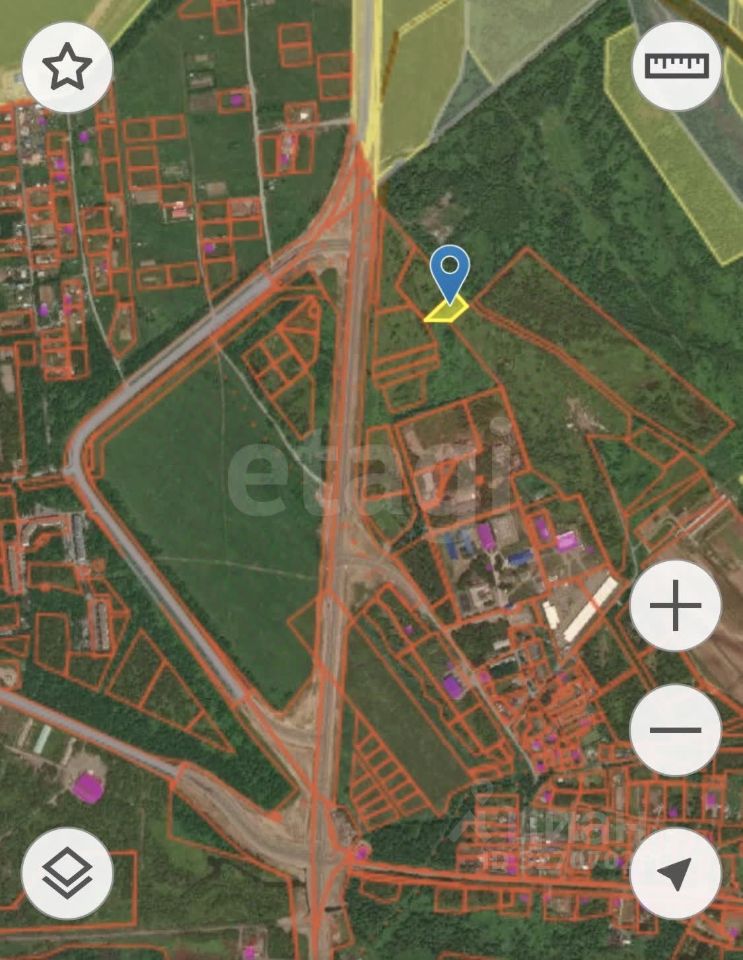
Task: Open the map layers selector
Action: tap(67, 874)
